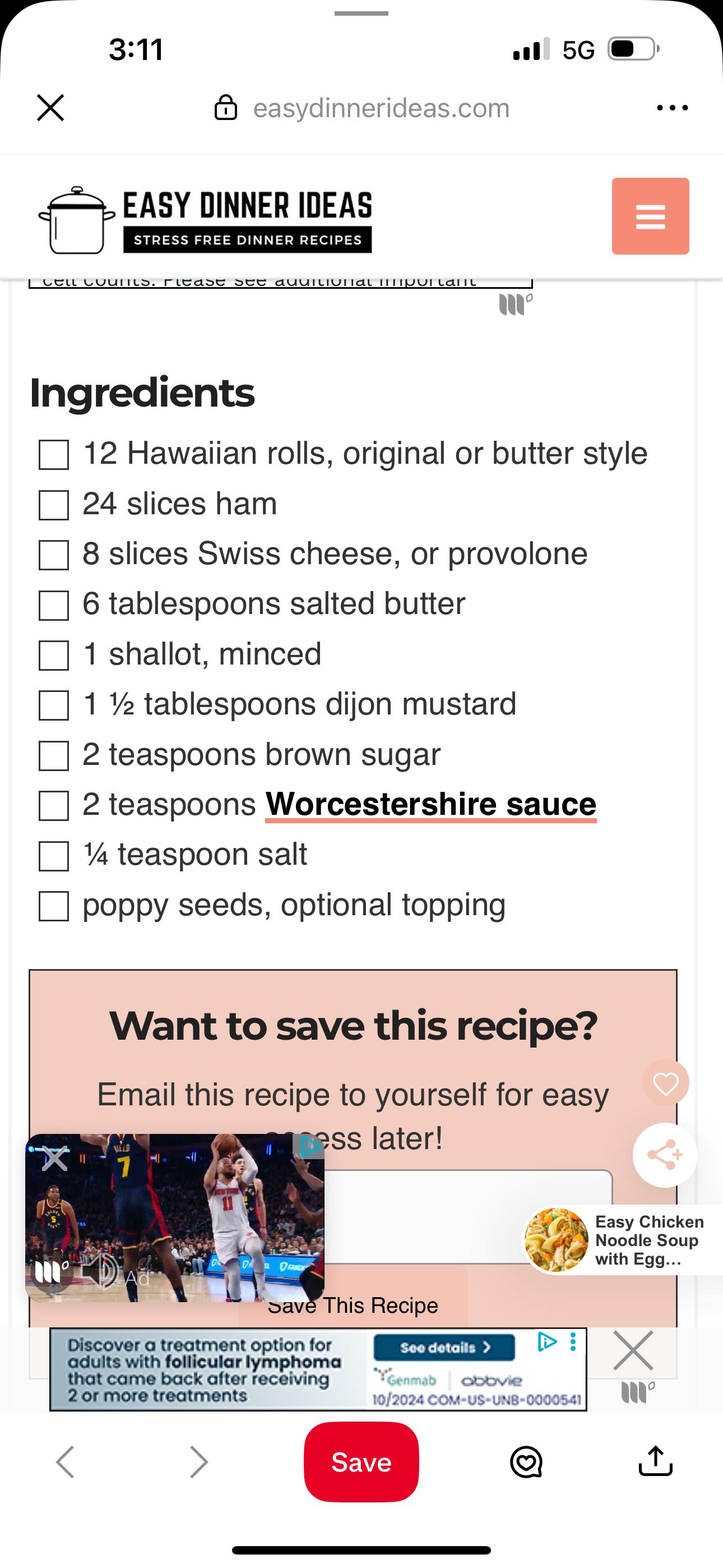The image size is (723, 1568).
Task: Tick the dijon mustard checkbox
Action: pyautogui.click(x=54, y=705)
